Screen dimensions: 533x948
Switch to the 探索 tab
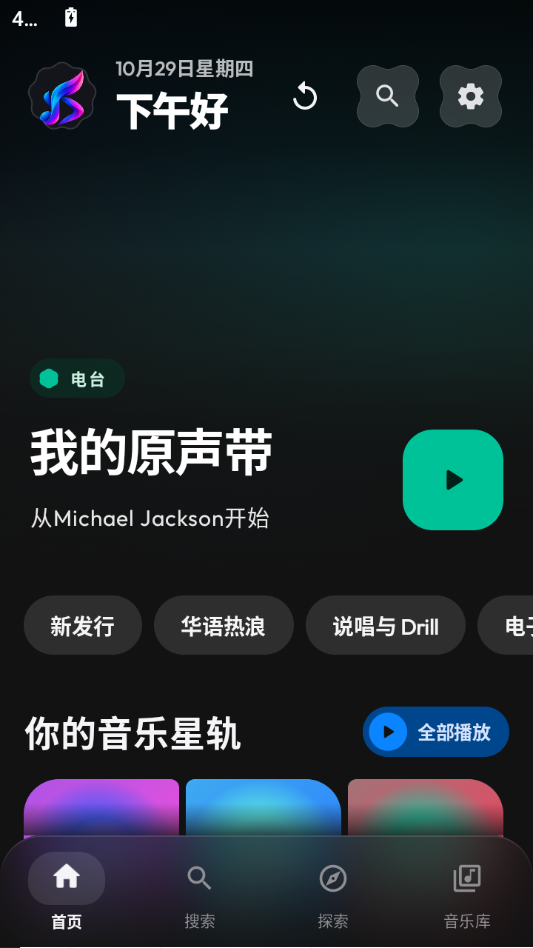click(333, 891)
